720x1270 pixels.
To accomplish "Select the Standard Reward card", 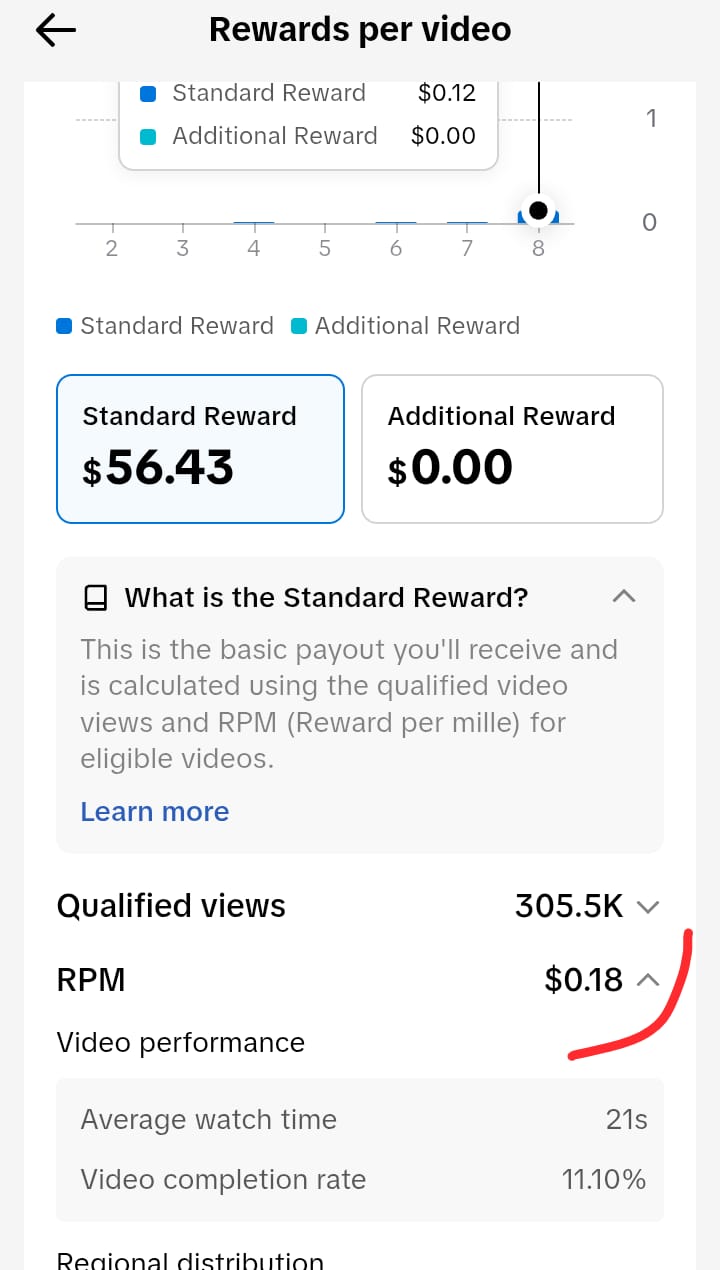I will click(201, 449).
